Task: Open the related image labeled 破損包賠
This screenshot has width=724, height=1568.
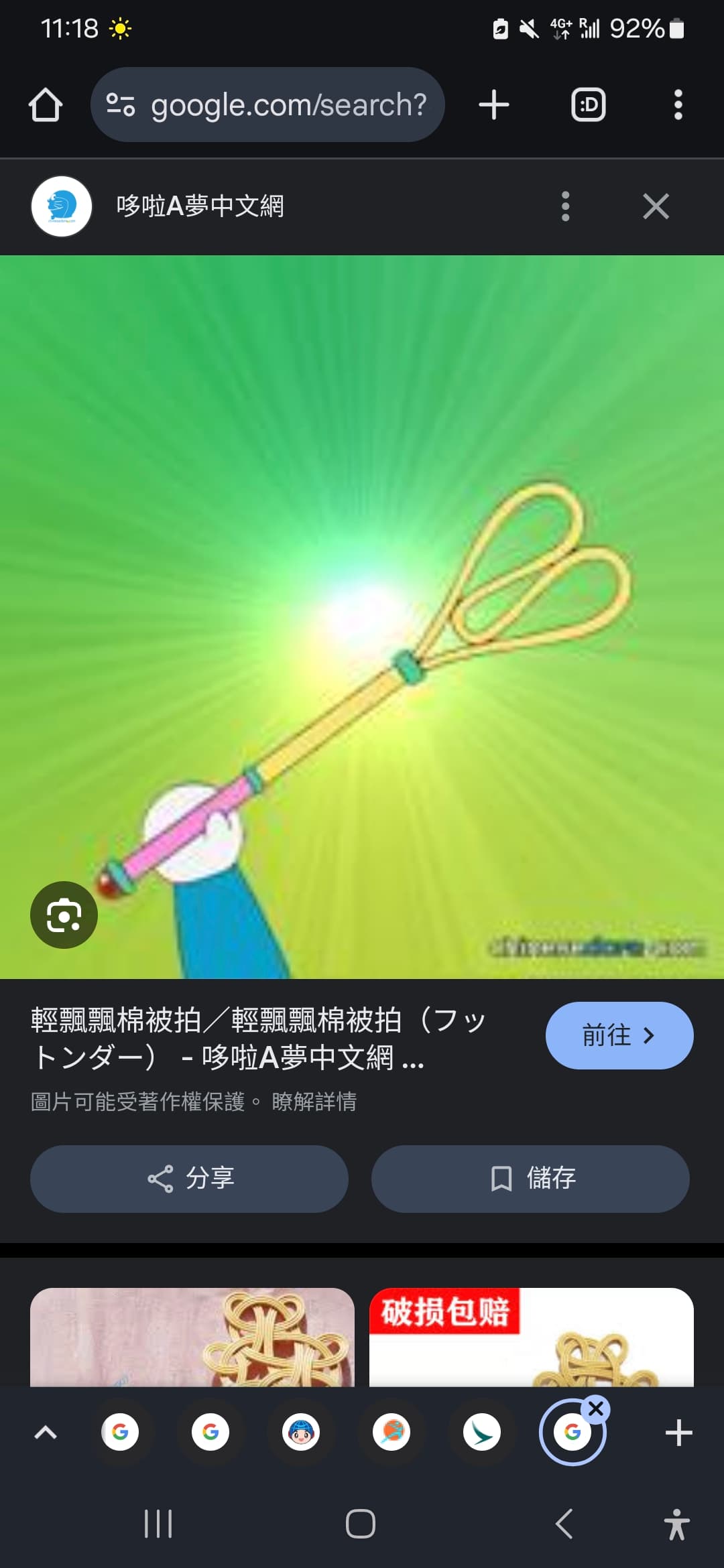Action: 532,1337
